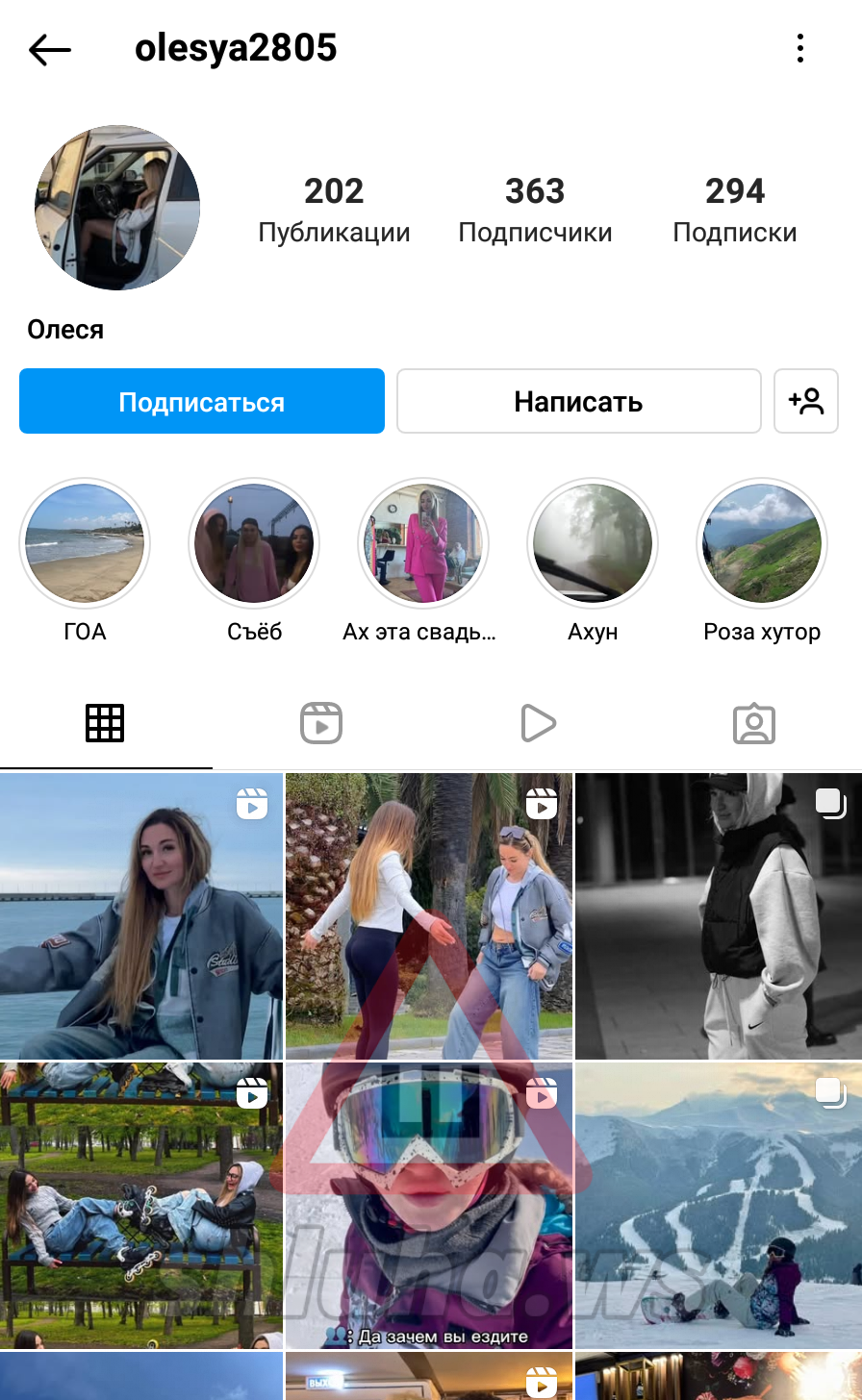Select the posts grid tab
The width and height of the screenshot is (862, 1400).
pos(106,723)
